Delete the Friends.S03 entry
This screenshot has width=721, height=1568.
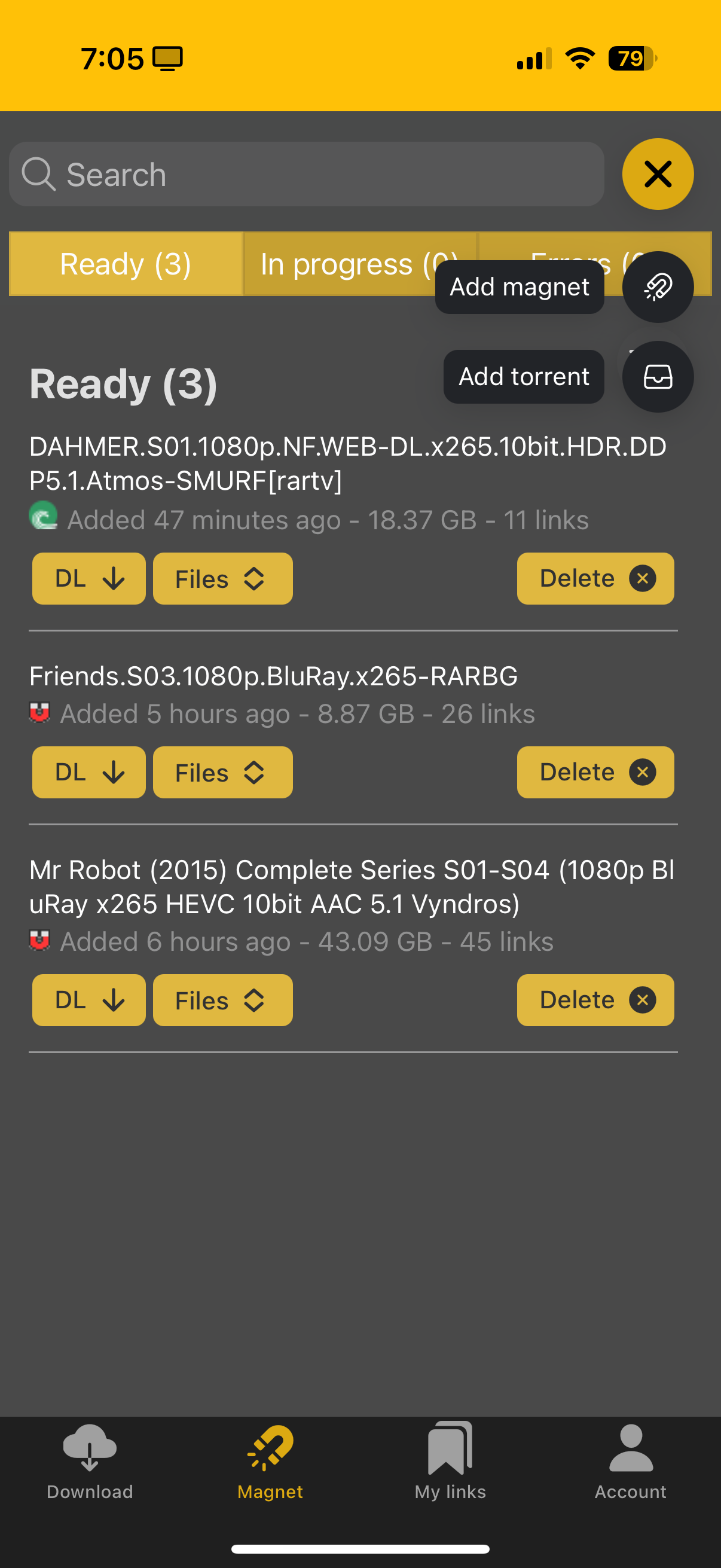pyautogui.click(x=594, y=772)
